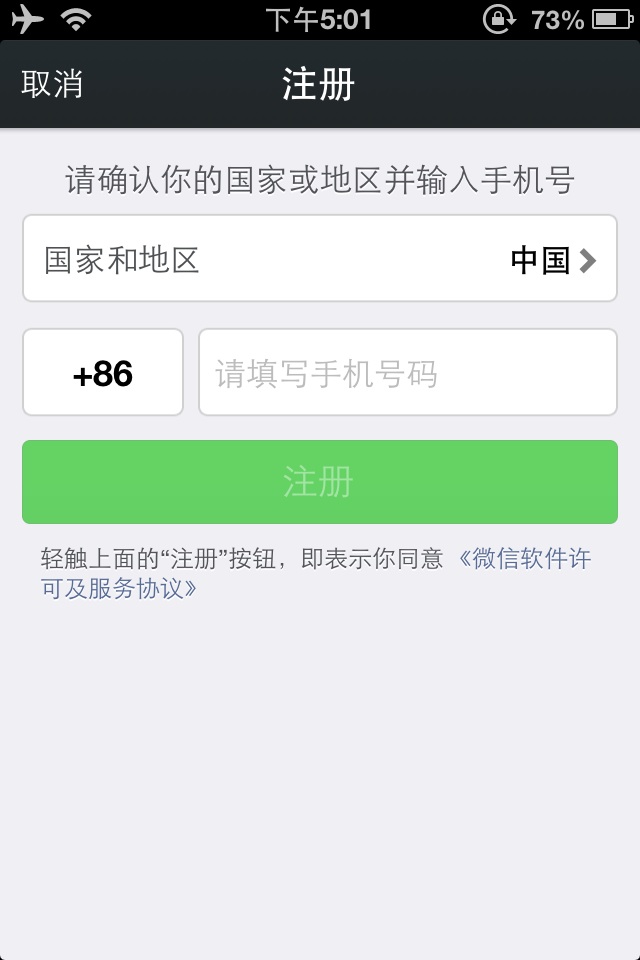Viewport: 640px width, 960px height.
Task: Open the 国家和地区 country selector
Action: coord(320,259)
